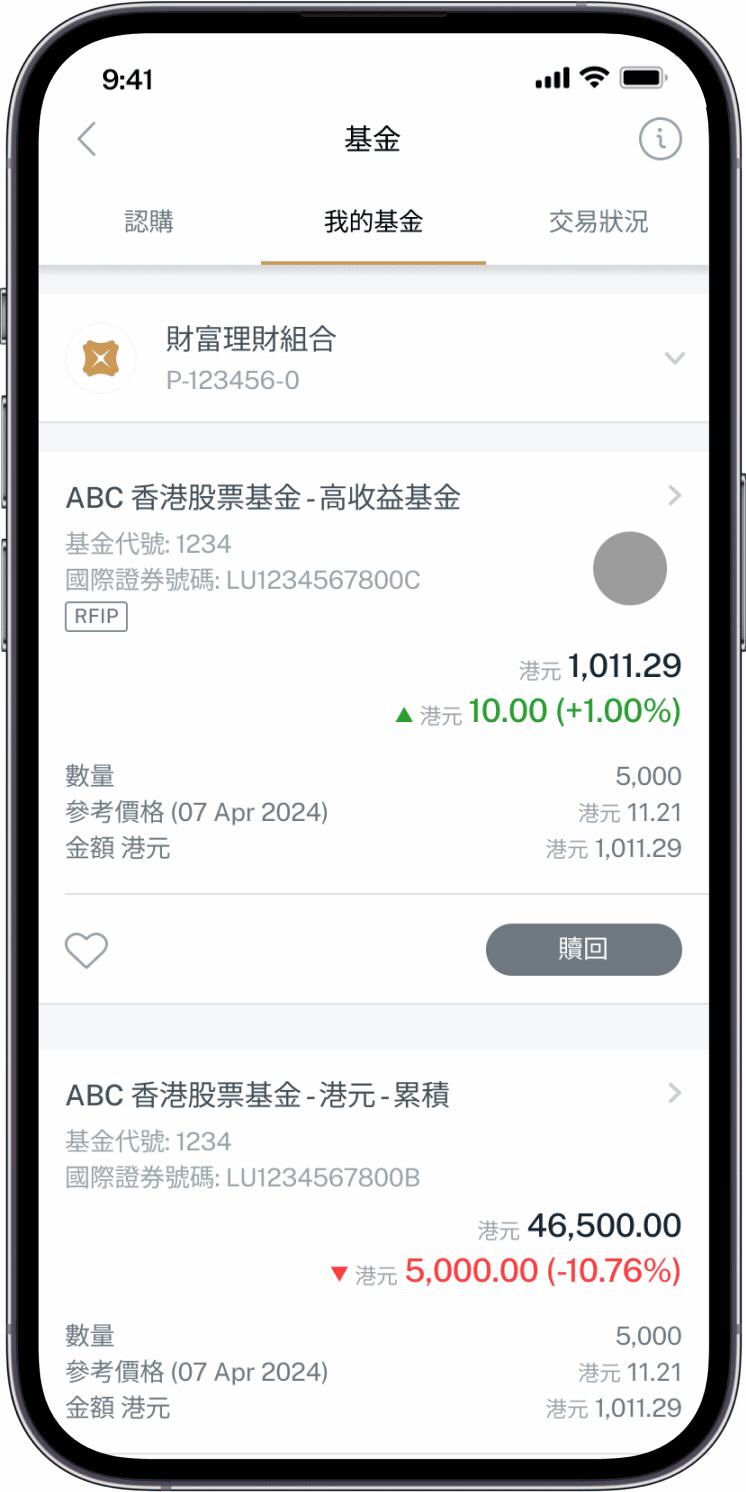
Task: Switch to the 交易狀況 tab
Action: [598, 222]
